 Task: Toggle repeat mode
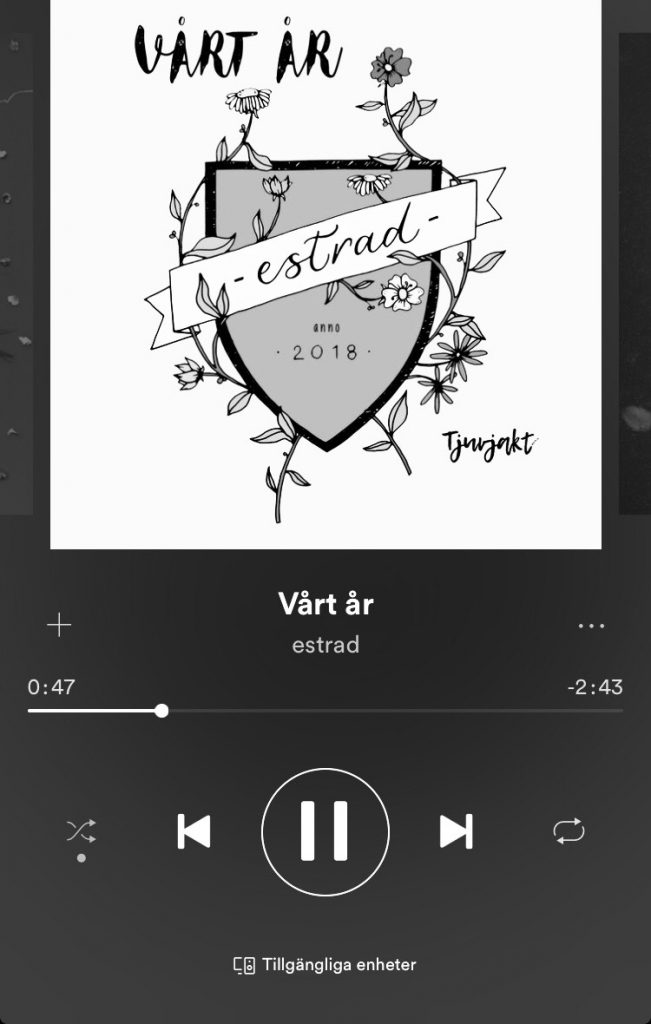click(x=569, y=831)
